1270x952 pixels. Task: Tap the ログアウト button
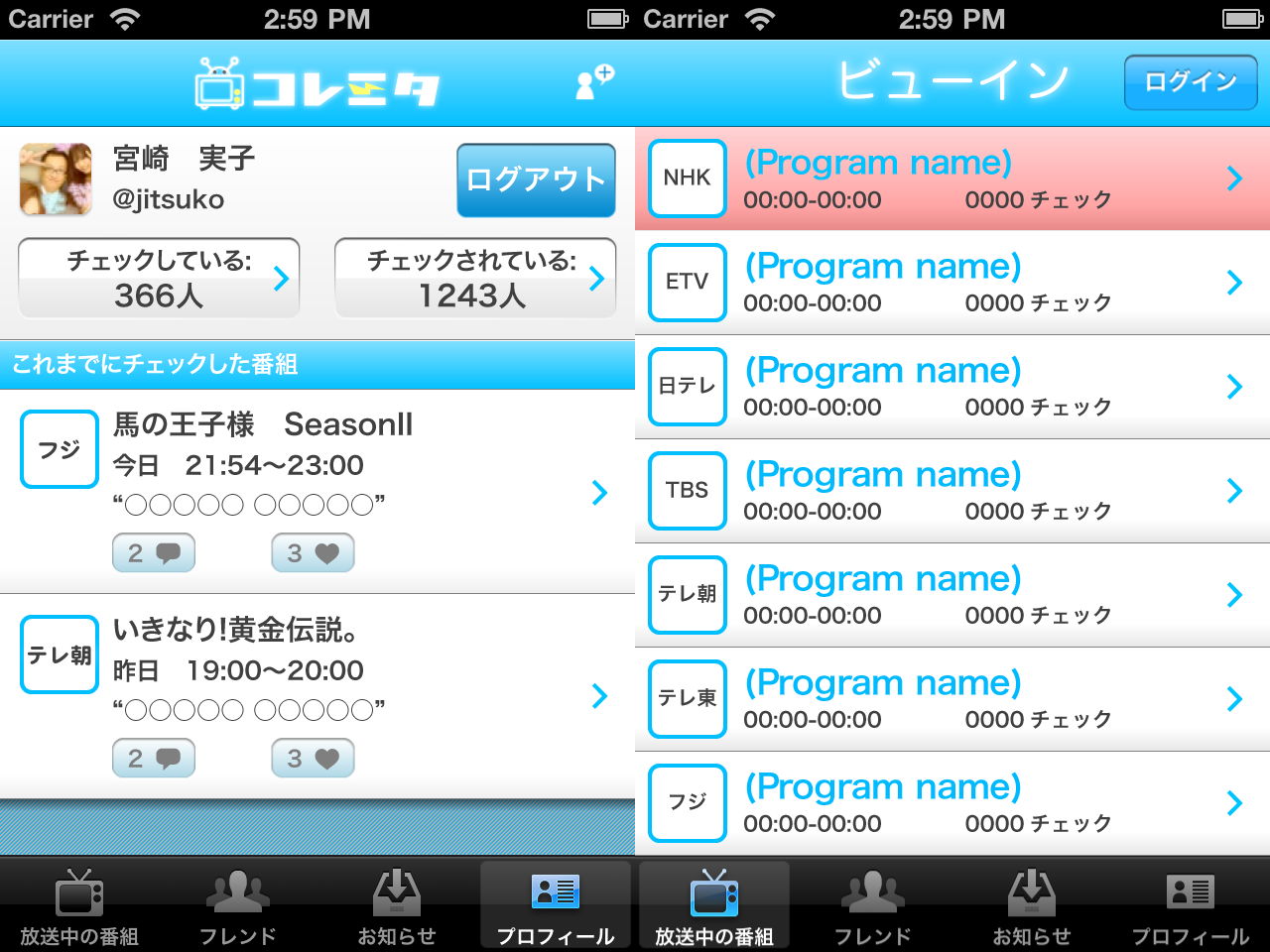click(x=536, y=179)
